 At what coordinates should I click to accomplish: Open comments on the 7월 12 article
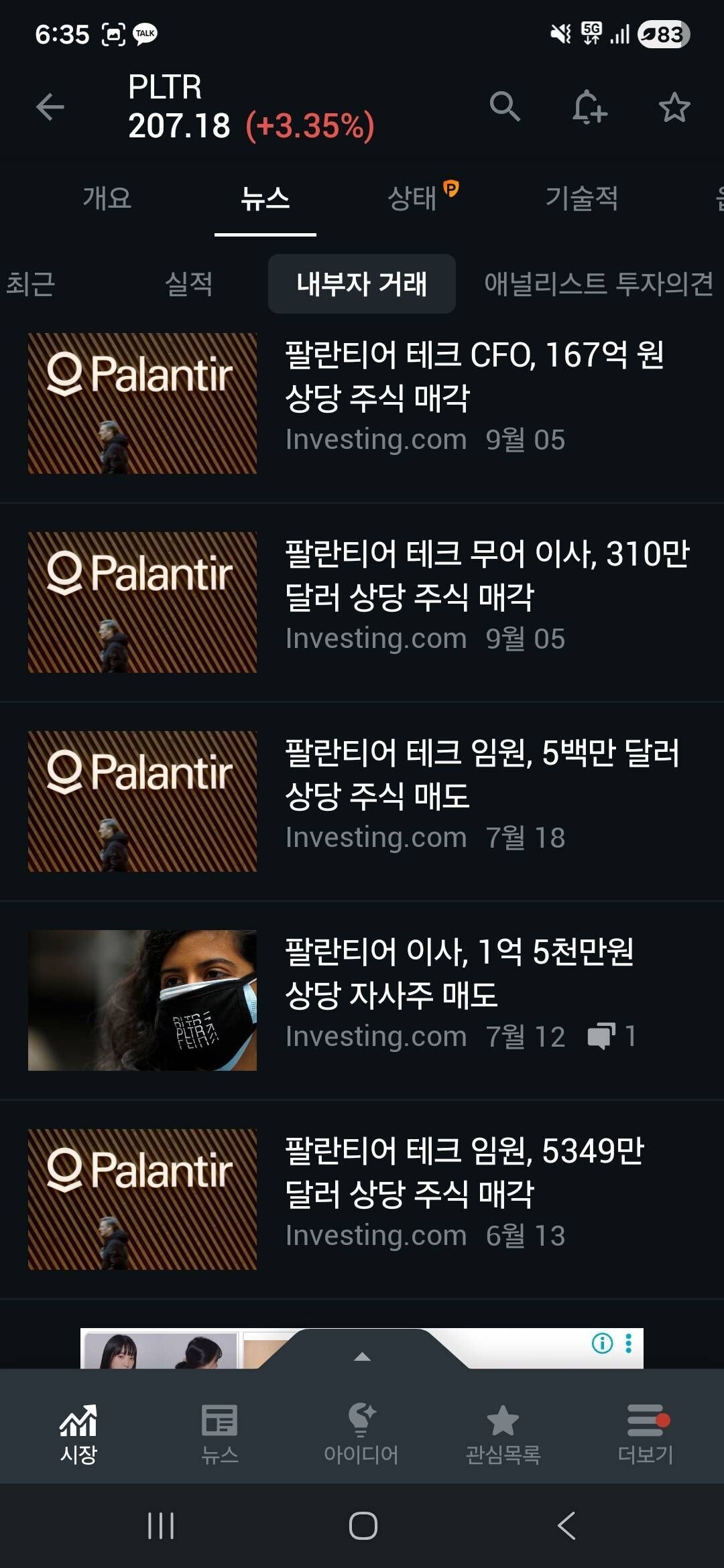click(601, 1035)
